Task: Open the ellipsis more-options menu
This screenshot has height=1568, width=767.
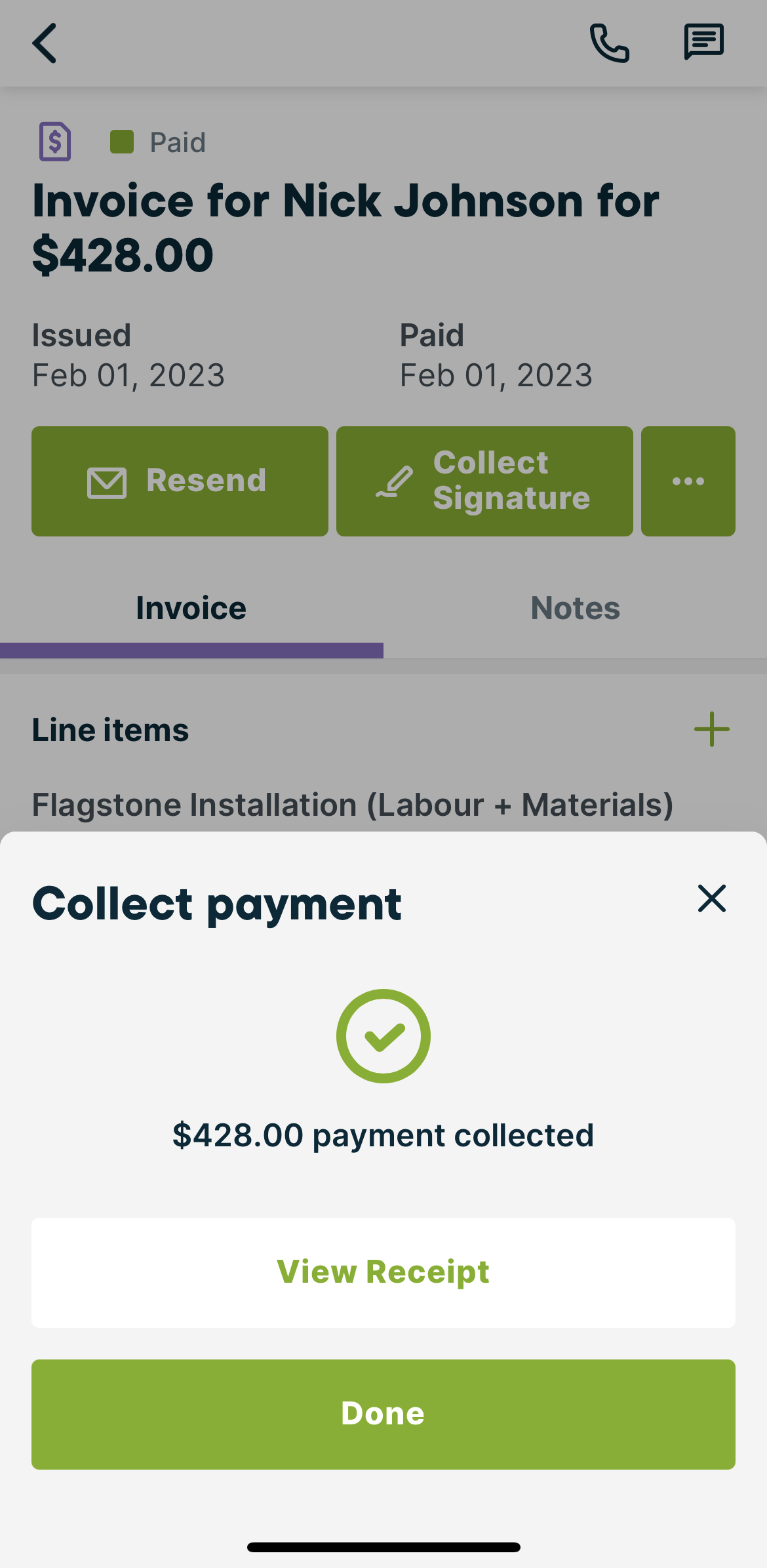Action: [x=688, y=481]
